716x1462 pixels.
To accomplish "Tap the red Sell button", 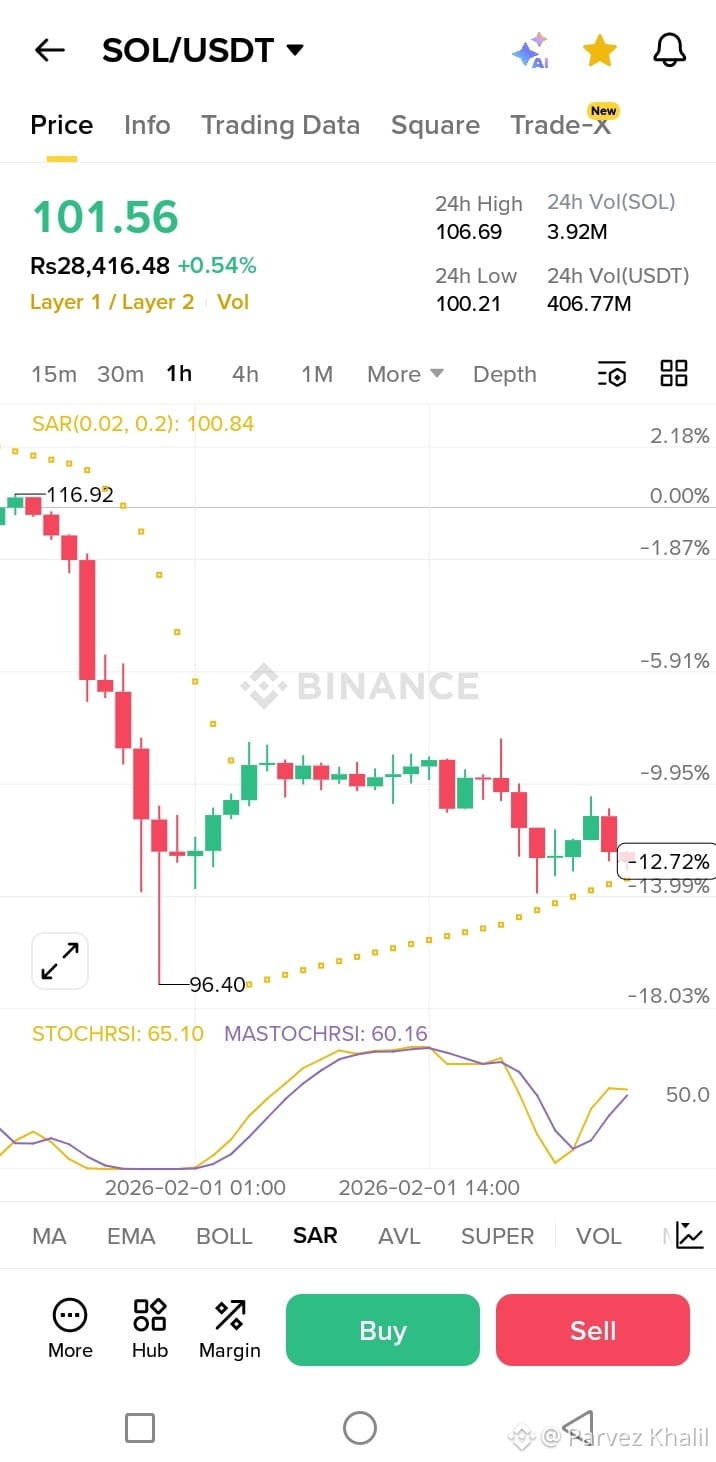I will 593,1330.
